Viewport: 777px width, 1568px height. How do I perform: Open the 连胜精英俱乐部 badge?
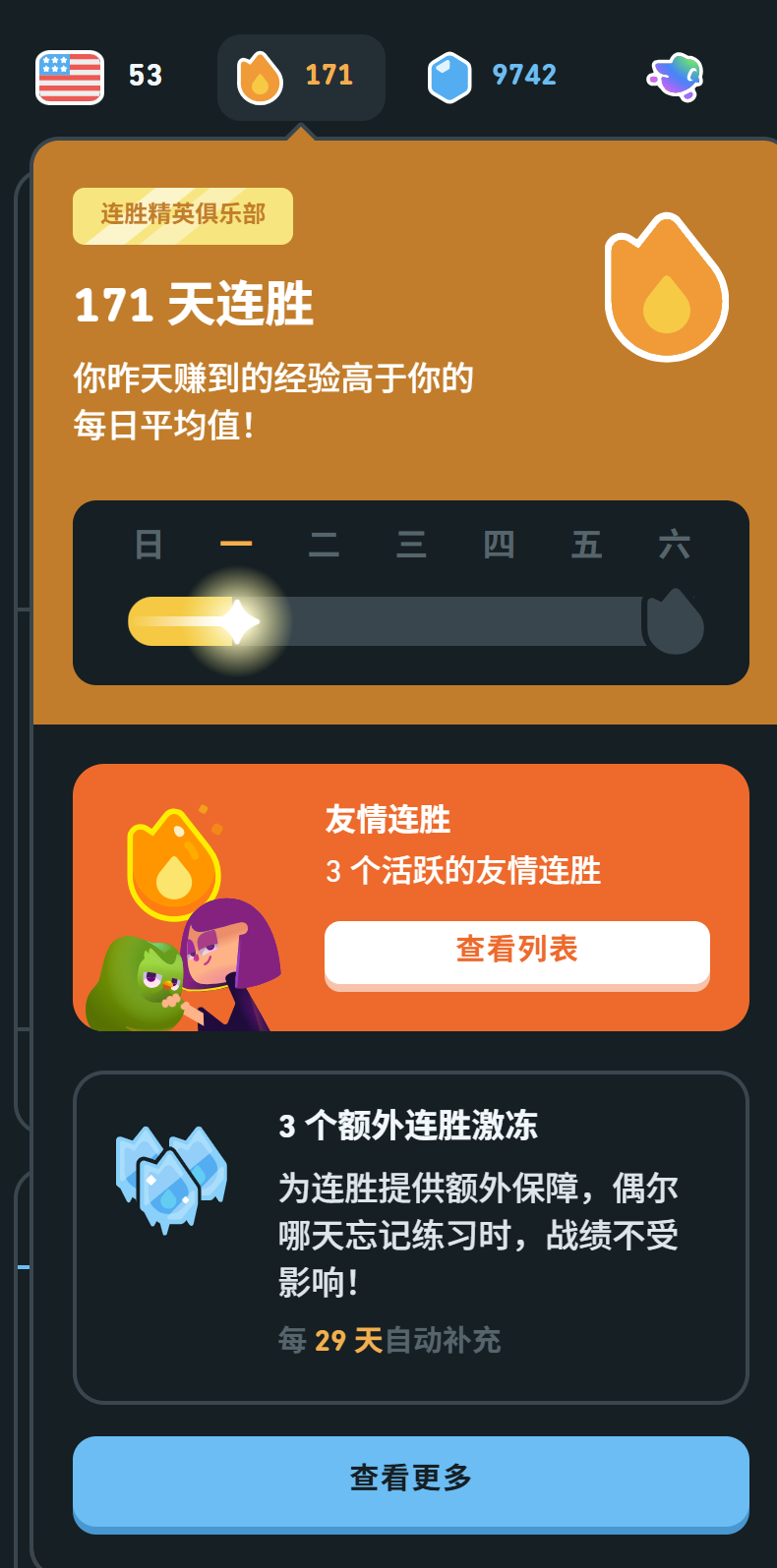point(183,215)
